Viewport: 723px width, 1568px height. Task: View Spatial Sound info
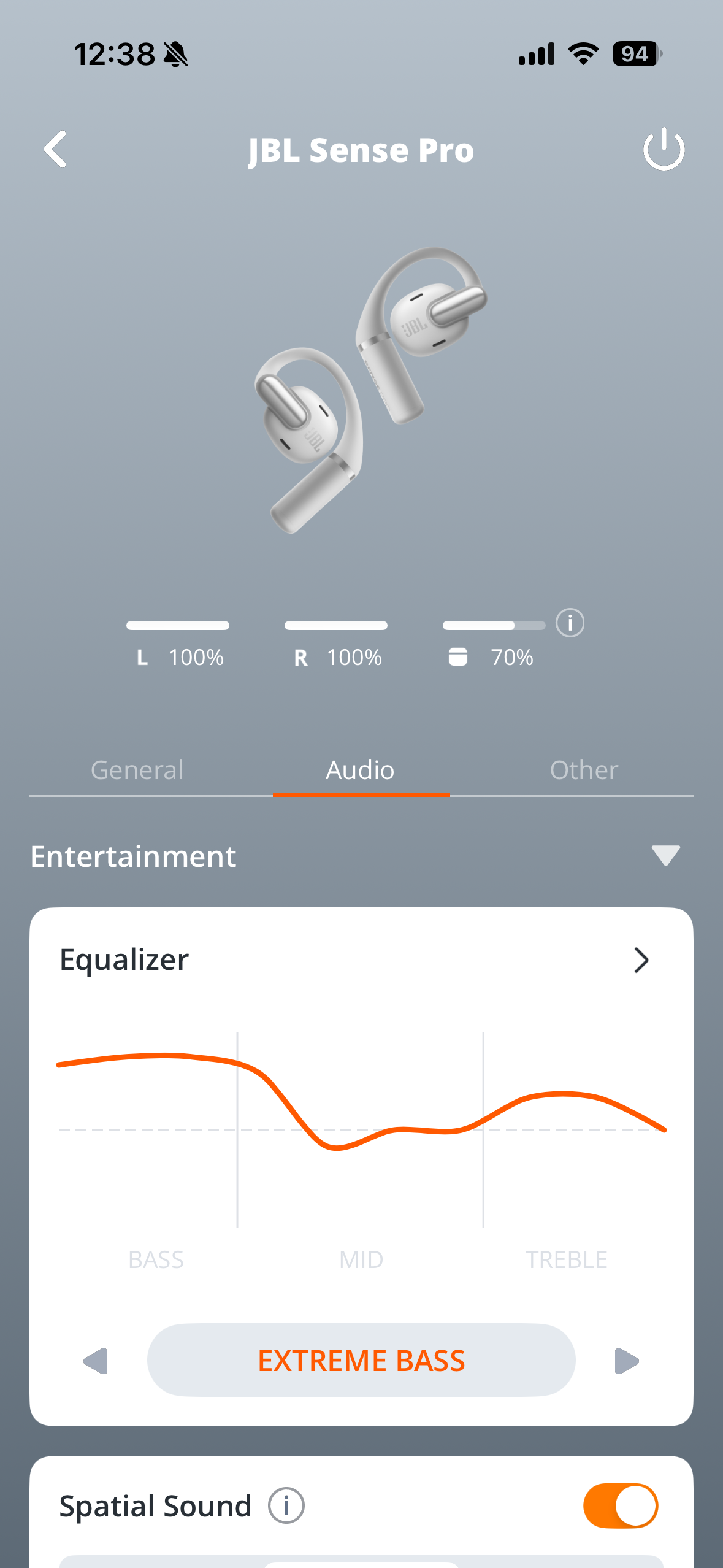tap(286, 1505)
